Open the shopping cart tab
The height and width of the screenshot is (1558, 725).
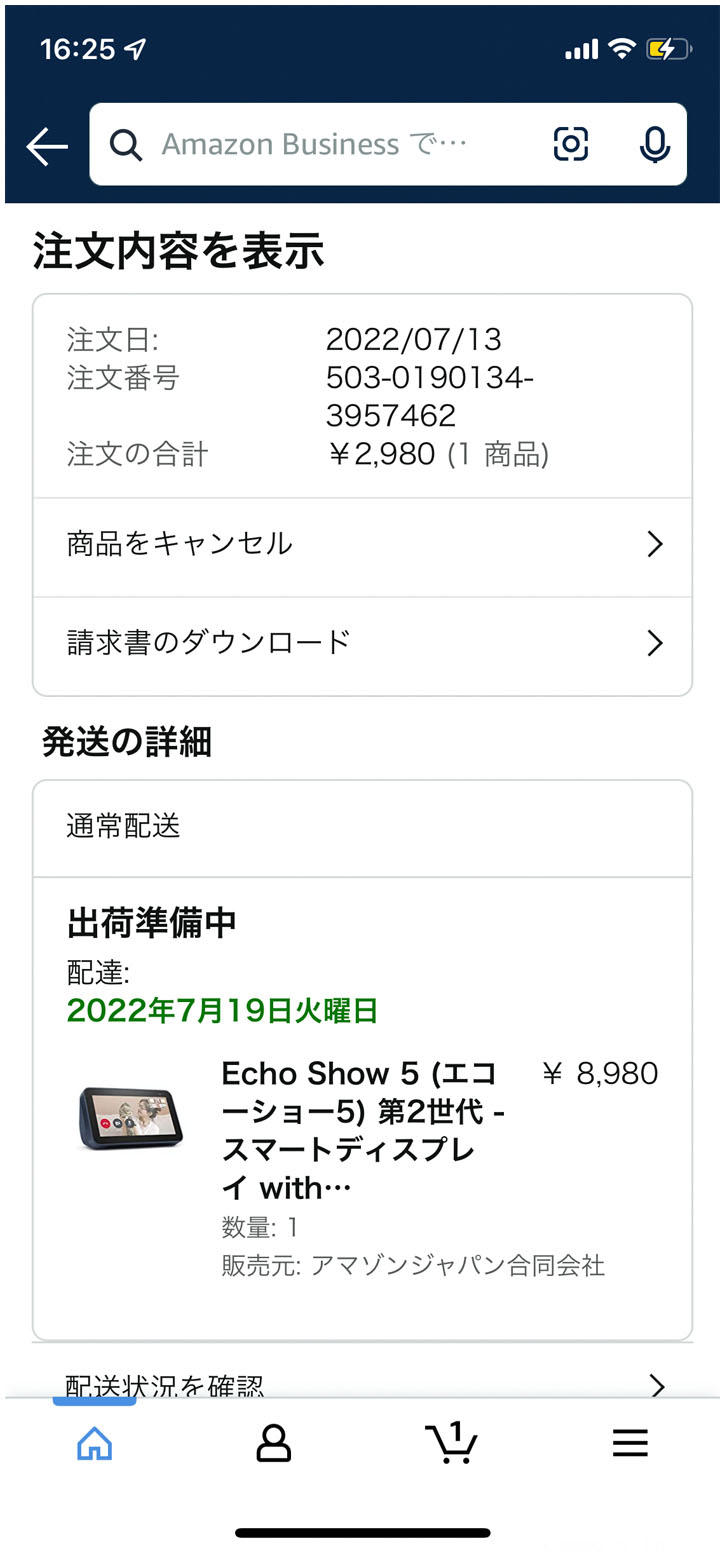coord(451,1443)
